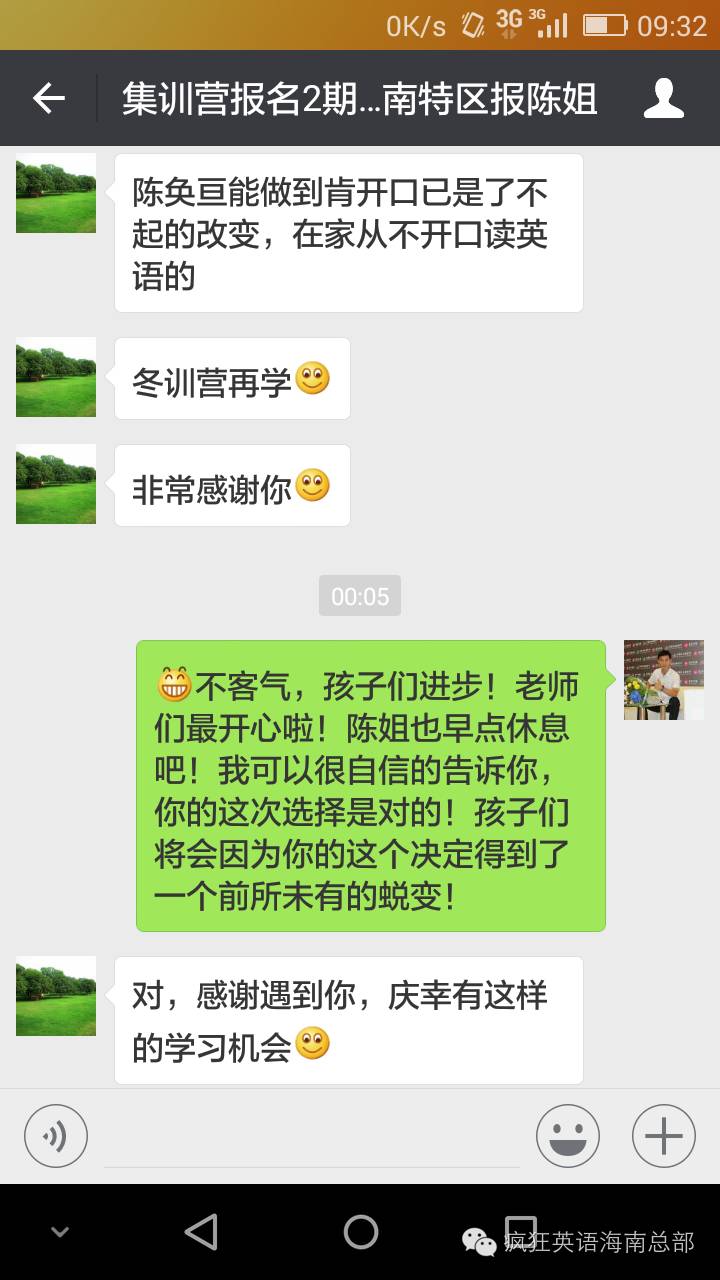Switch to voice message input

pos(56,1136)
